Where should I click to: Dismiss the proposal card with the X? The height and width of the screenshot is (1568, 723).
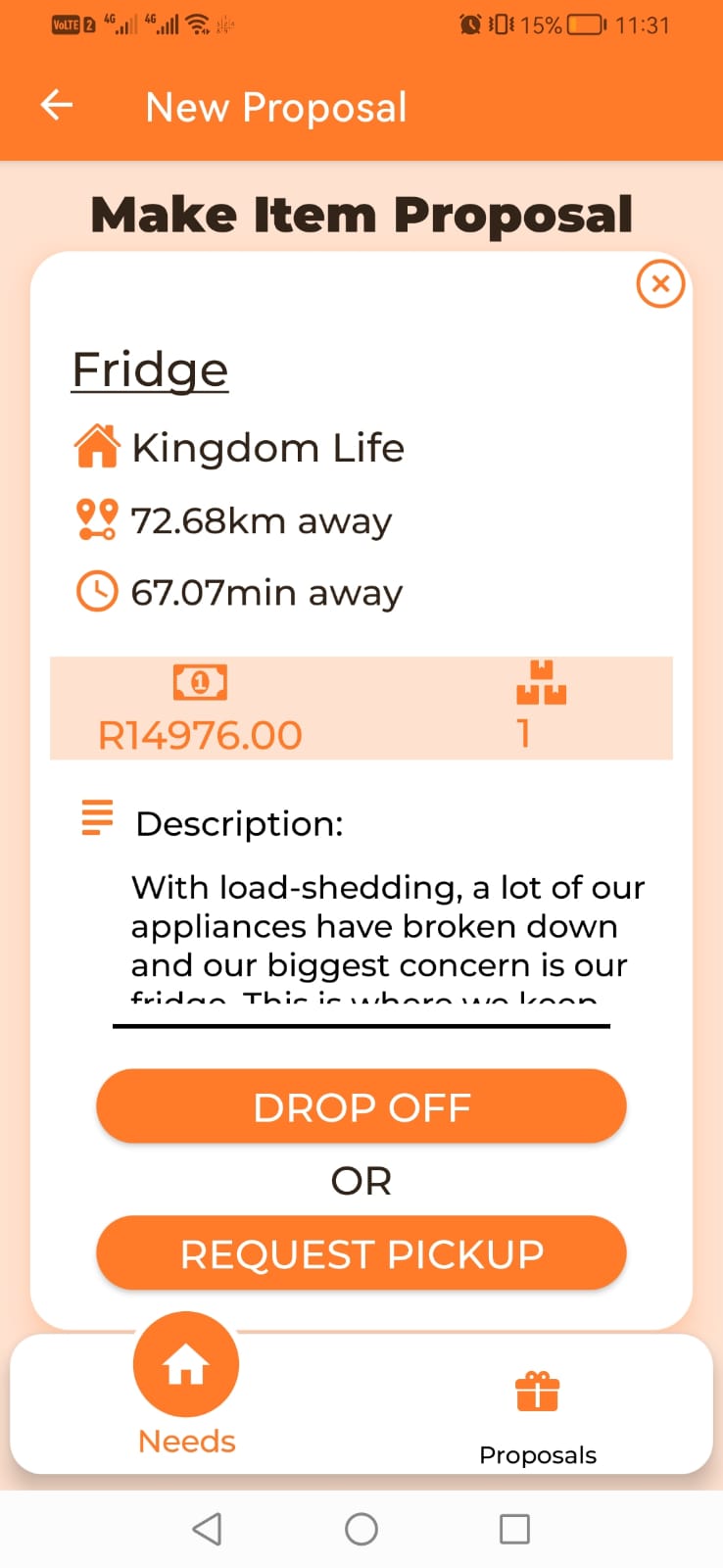(x=660, y=284)
